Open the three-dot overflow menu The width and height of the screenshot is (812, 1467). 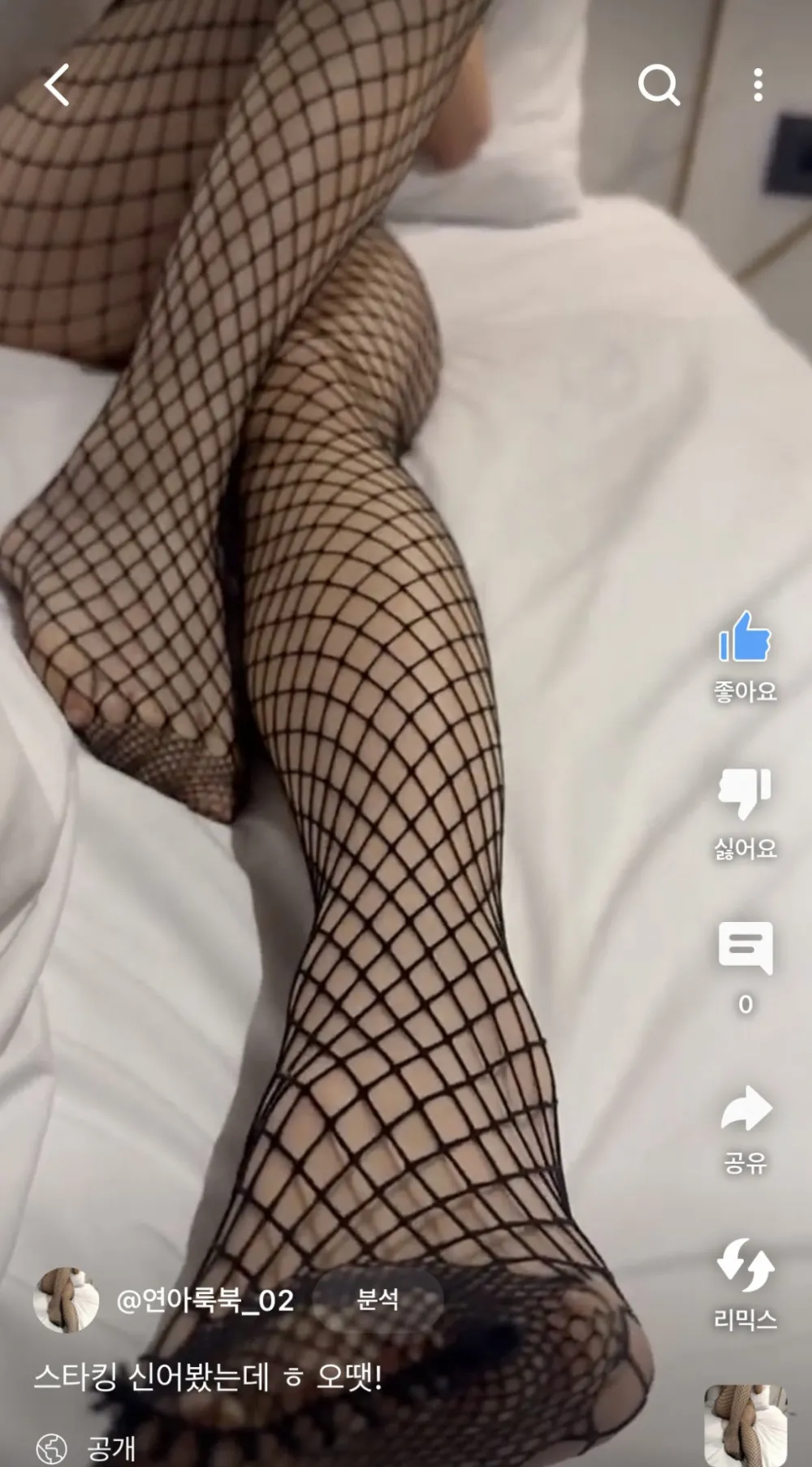(x=758, y=84)
